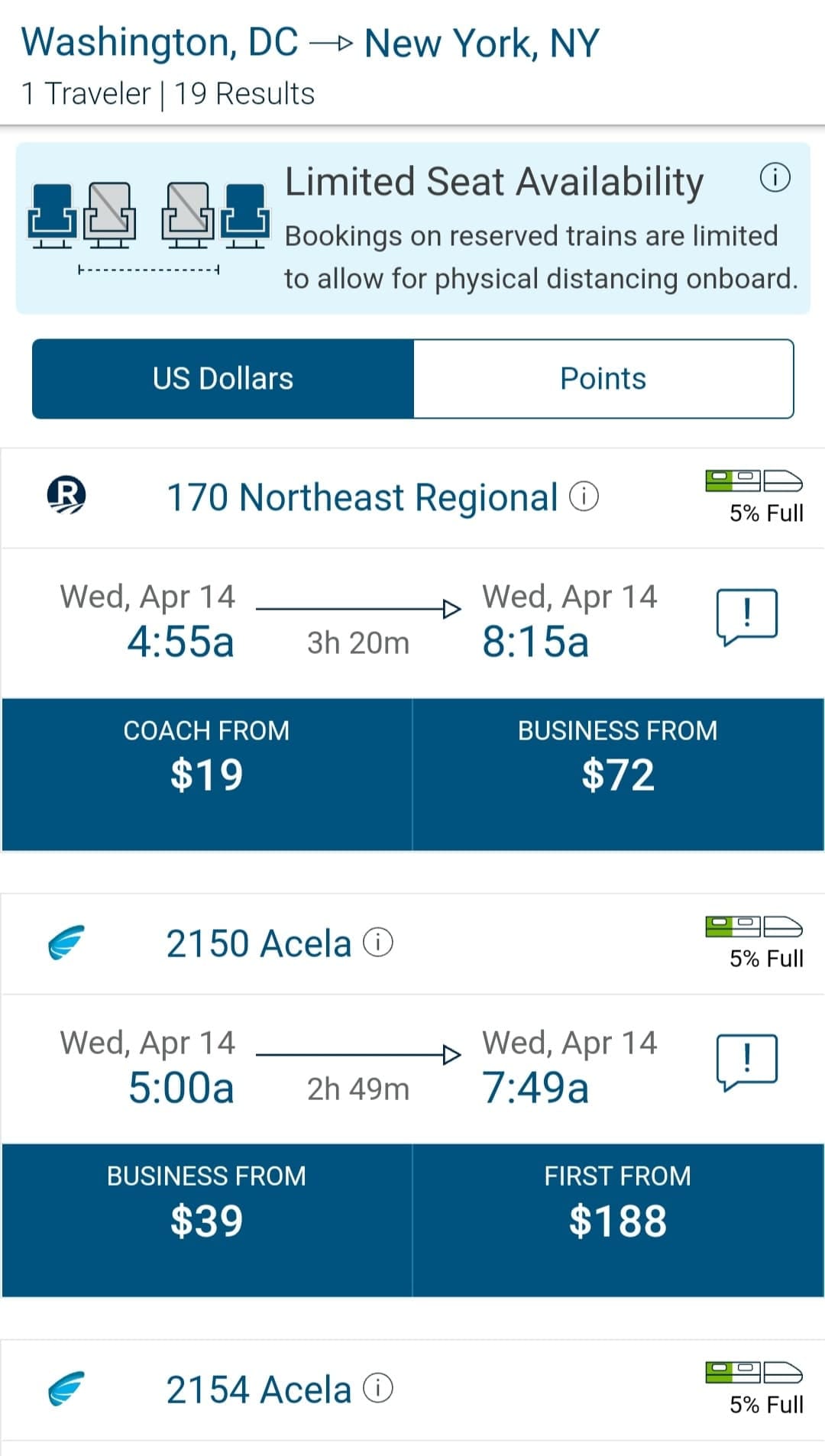Screen dimensions: 825x1456
Task: Switch fare display to US Dollars
Action: [222, 378]
